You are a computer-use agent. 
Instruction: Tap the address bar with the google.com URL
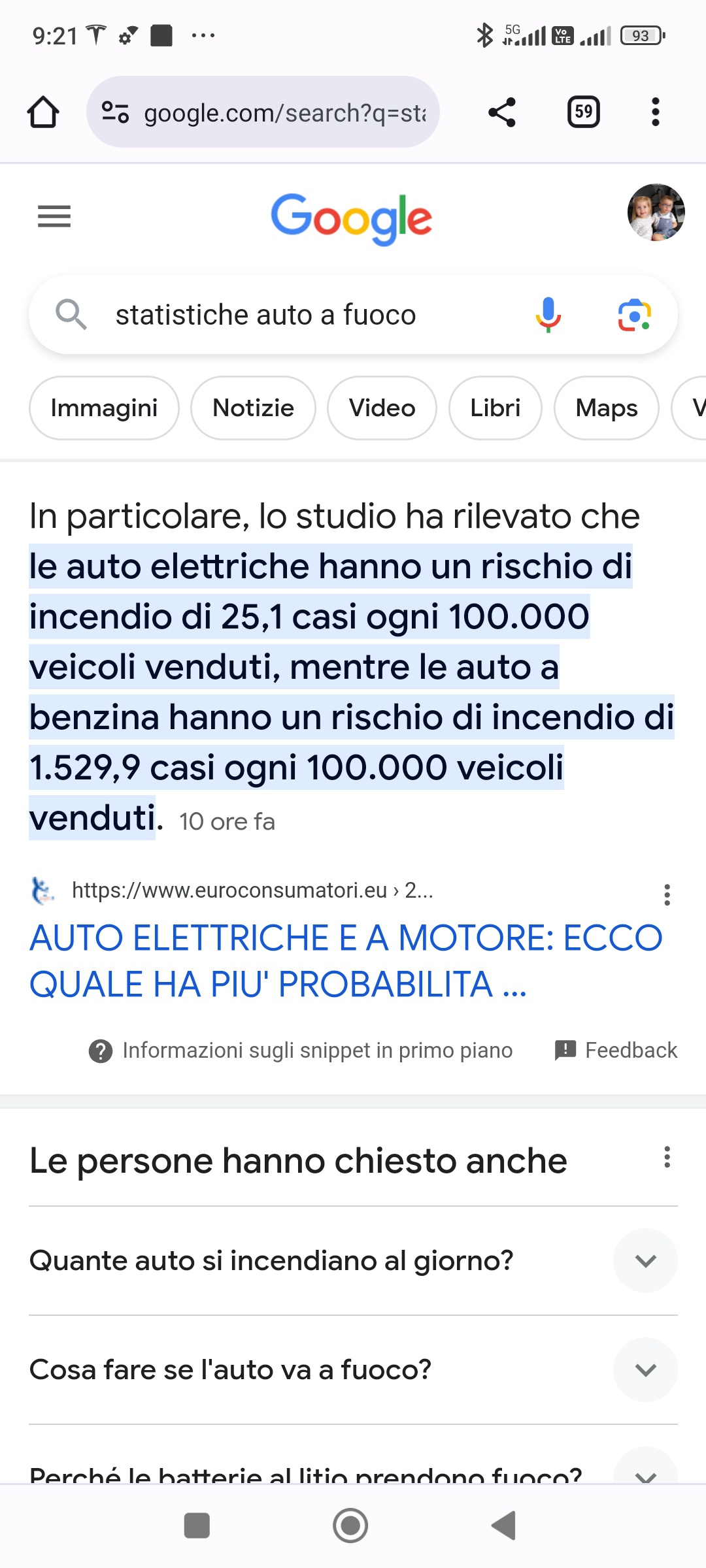click(x=263, y=112)
